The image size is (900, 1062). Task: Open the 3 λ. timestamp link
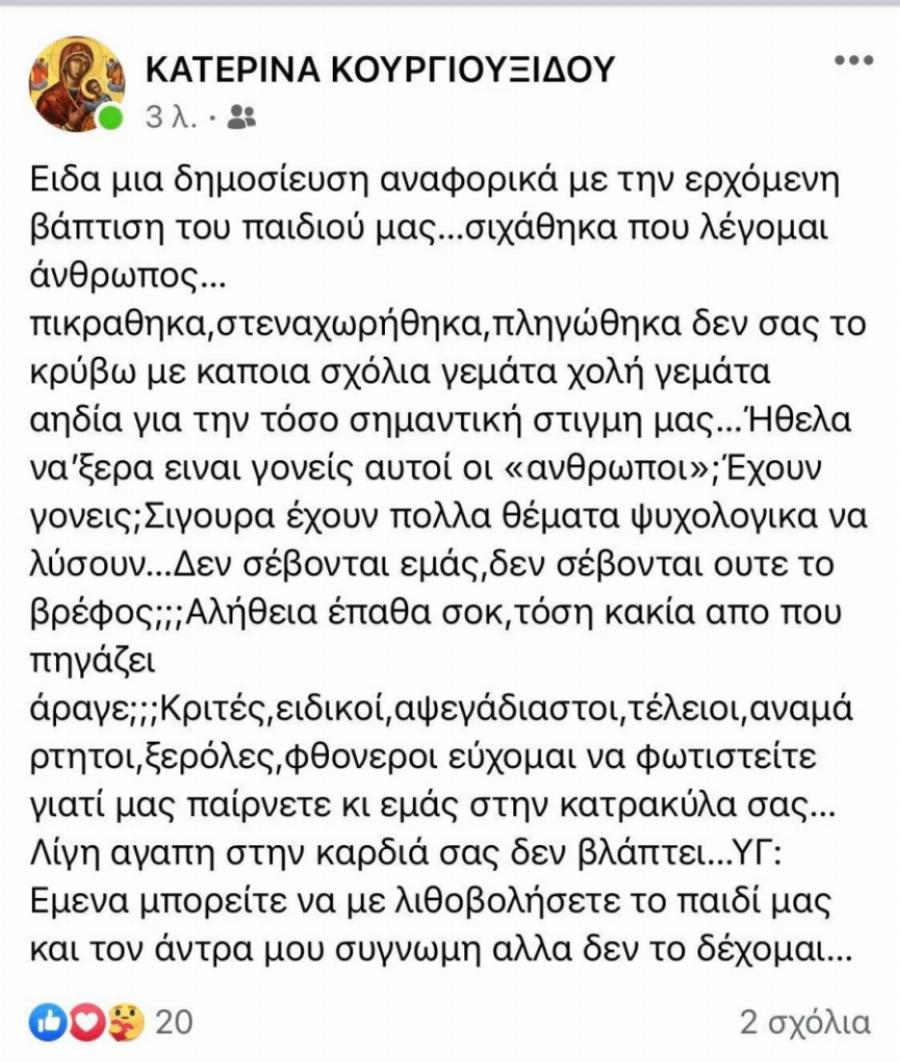(164, 113)
